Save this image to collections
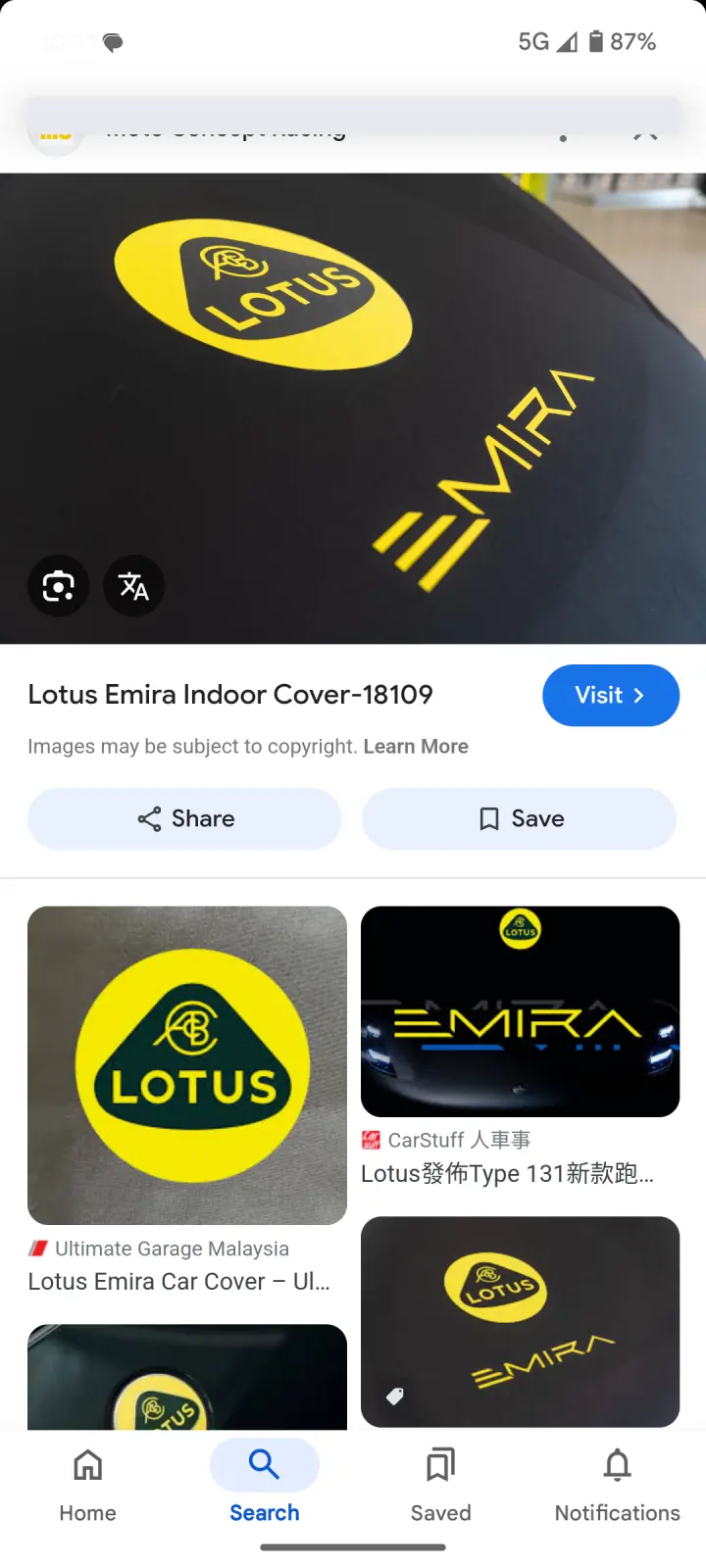Viewport: 706px width, 1568px height. [519, 818]
